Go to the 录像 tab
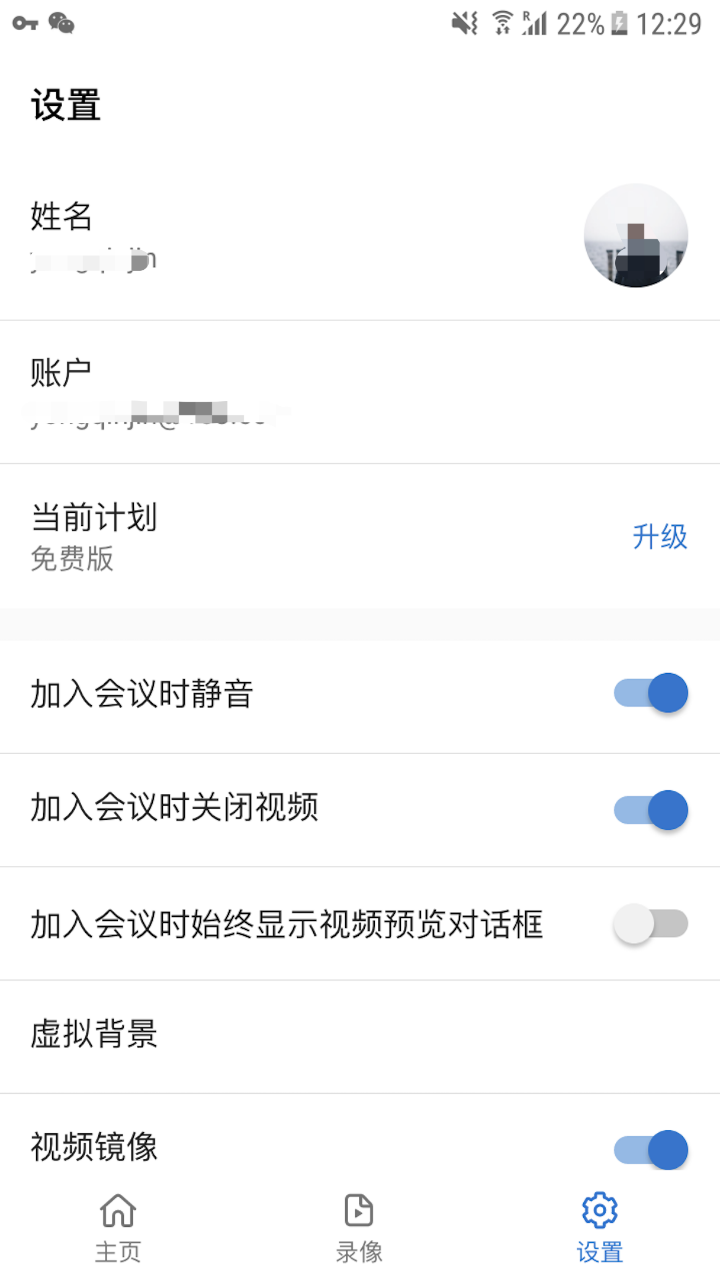The width and height of the screenshot is (720, 1280). pos(359,1228)
